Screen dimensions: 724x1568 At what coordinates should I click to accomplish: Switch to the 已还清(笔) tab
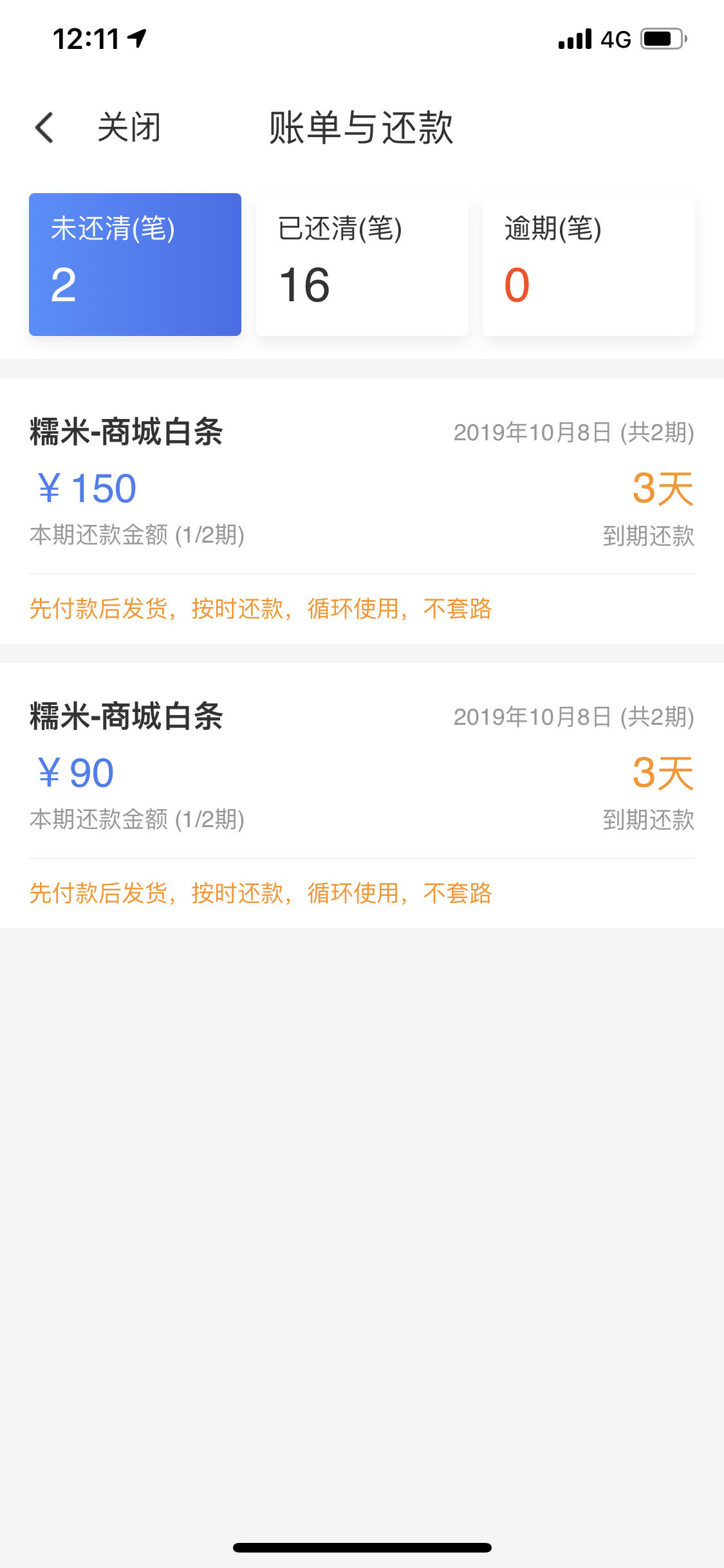362,265
